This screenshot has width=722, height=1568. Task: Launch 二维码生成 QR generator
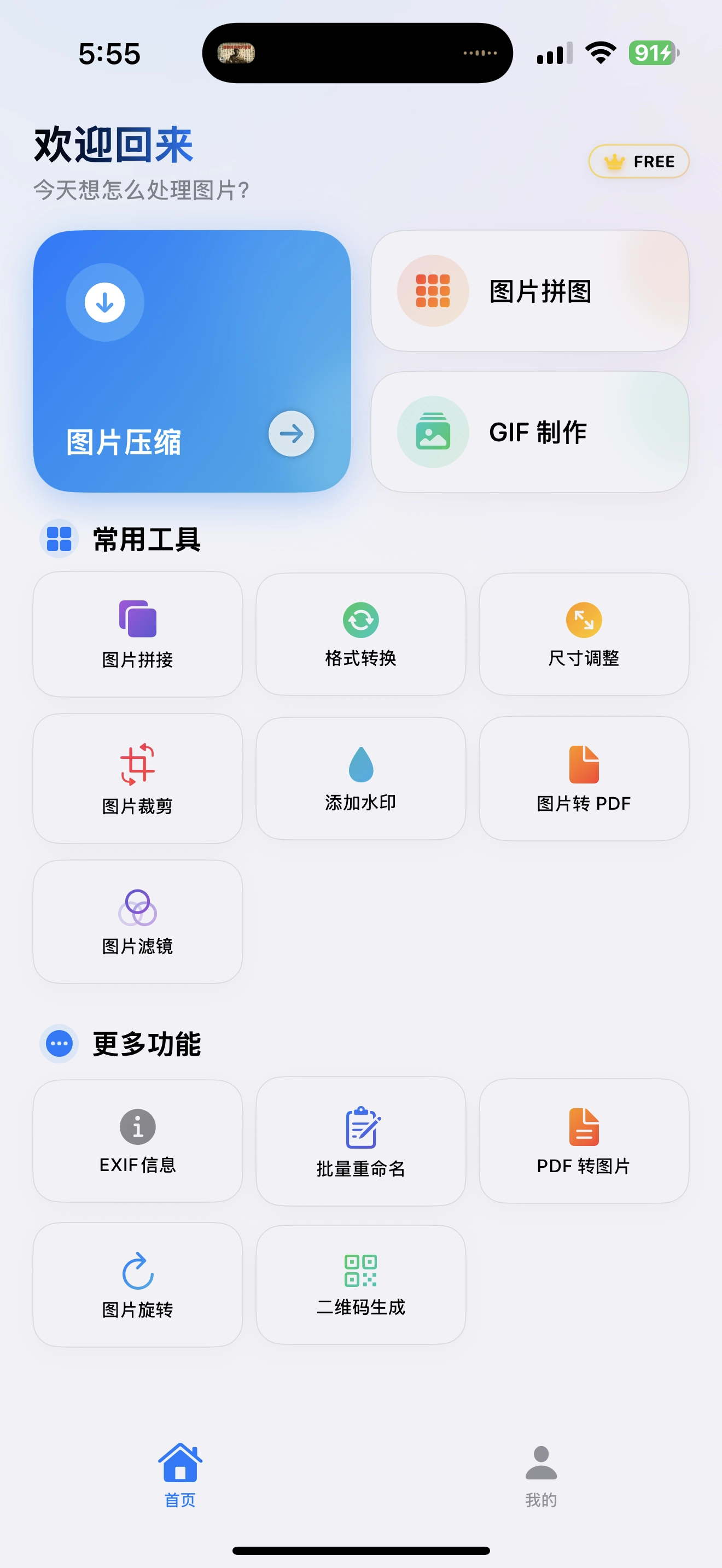click(x=361, y=1285)
